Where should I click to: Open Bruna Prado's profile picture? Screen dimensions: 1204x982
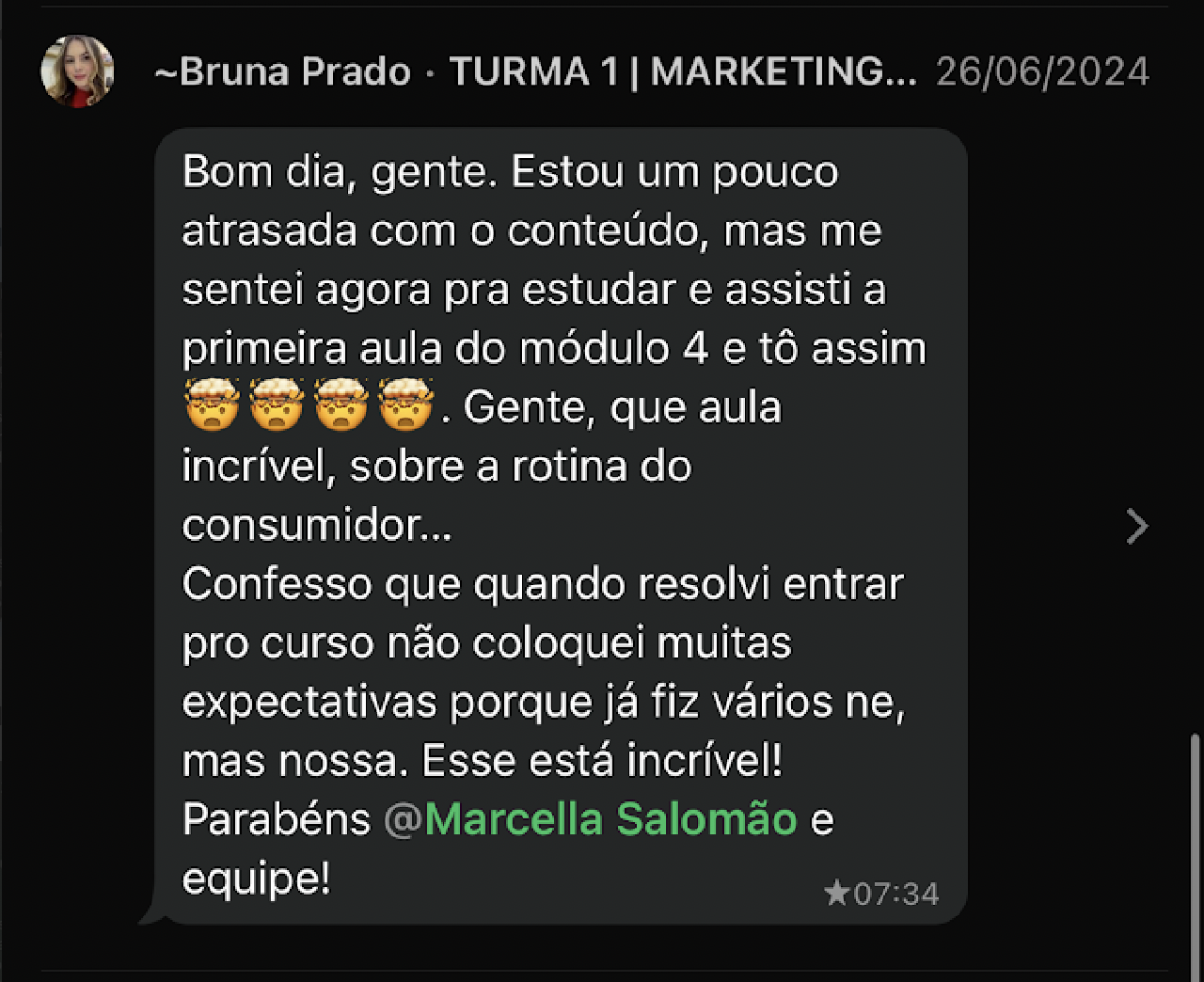coord(77,71)
